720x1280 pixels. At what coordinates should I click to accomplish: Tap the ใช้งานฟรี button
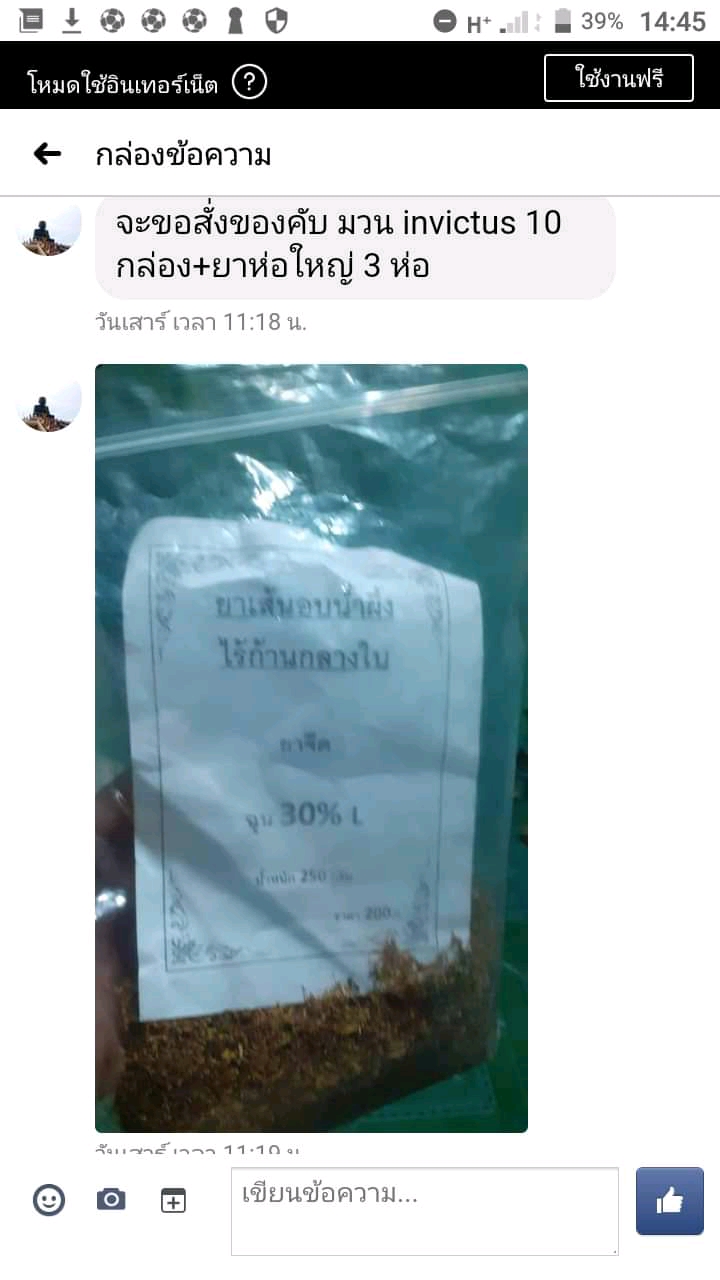coord(618,78)
